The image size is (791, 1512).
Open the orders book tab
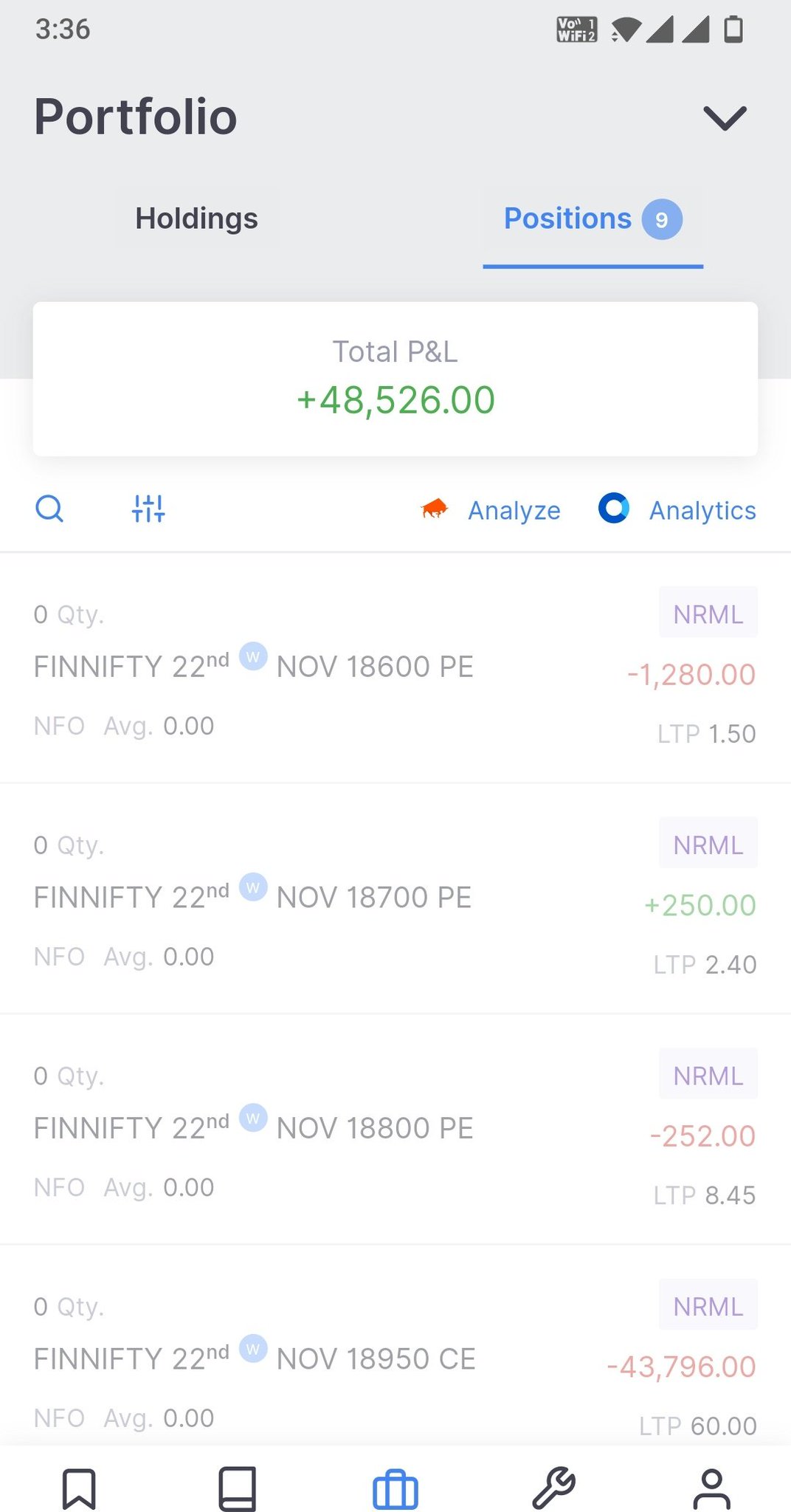(x=238, y=1488)
